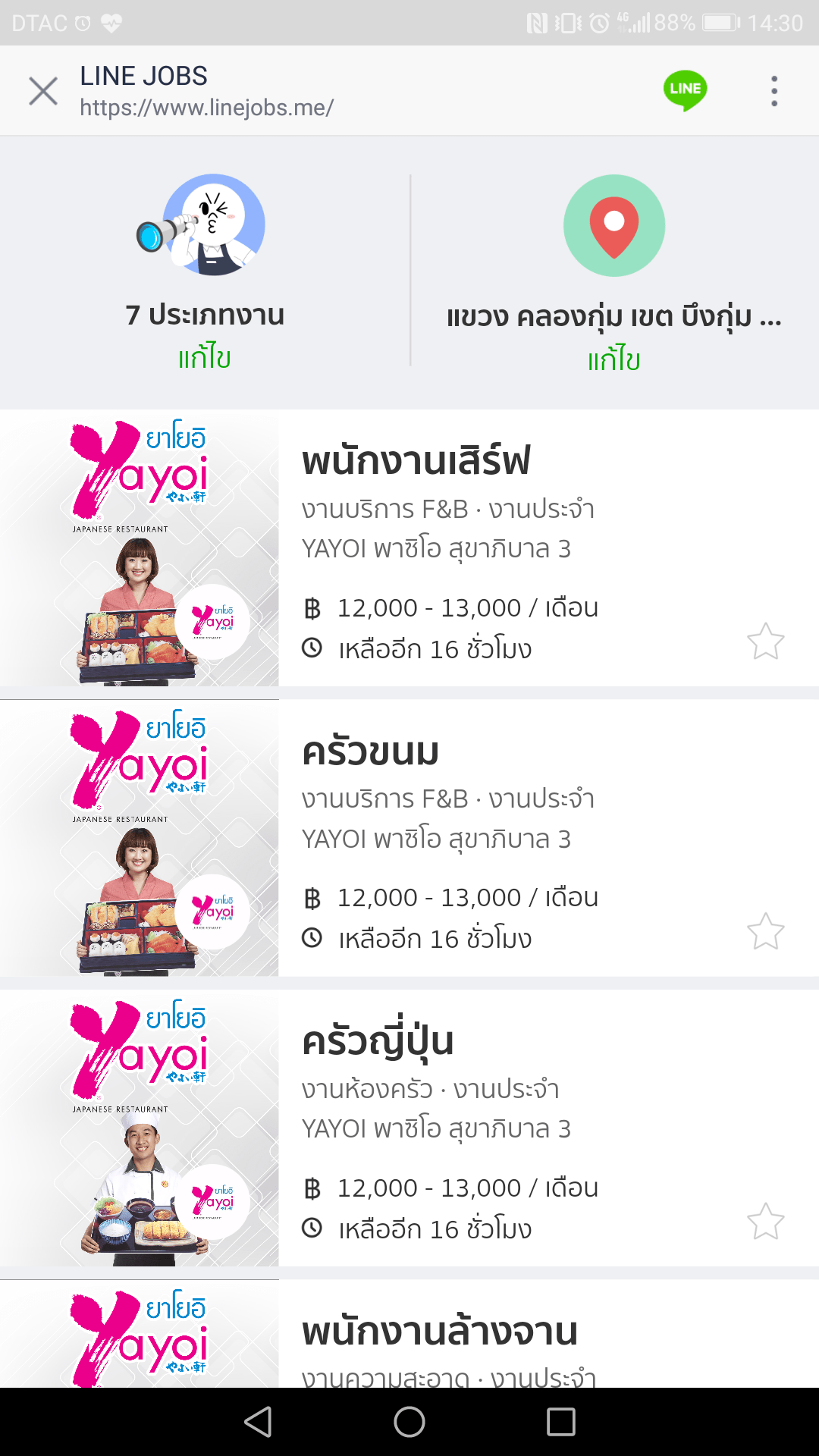The image size is (819, 1456).
Task: Open the ครัวขนม job listing
Action: [x=370, y=752]
